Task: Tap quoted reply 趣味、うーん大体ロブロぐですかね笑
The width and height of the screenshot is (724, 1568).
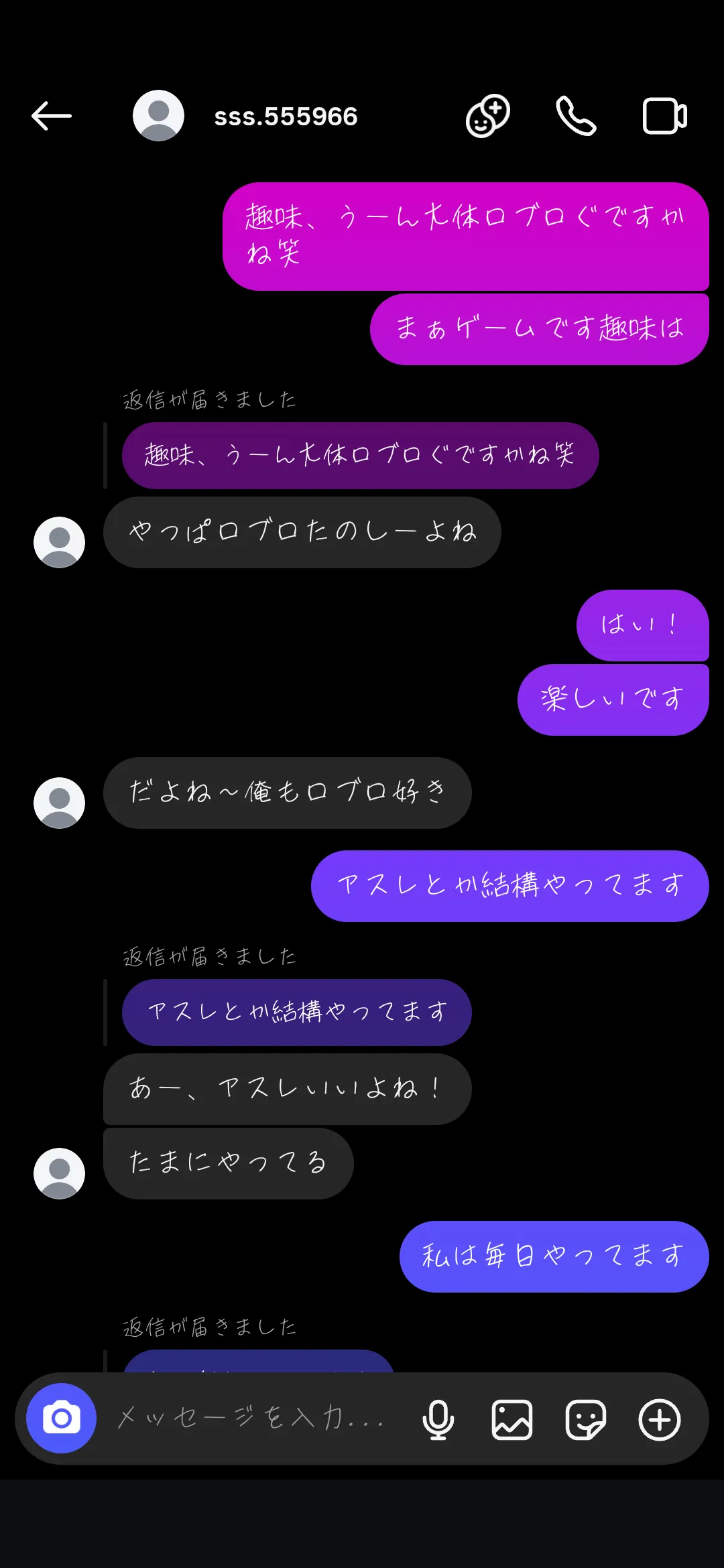Action: click(x=360, y=456)
